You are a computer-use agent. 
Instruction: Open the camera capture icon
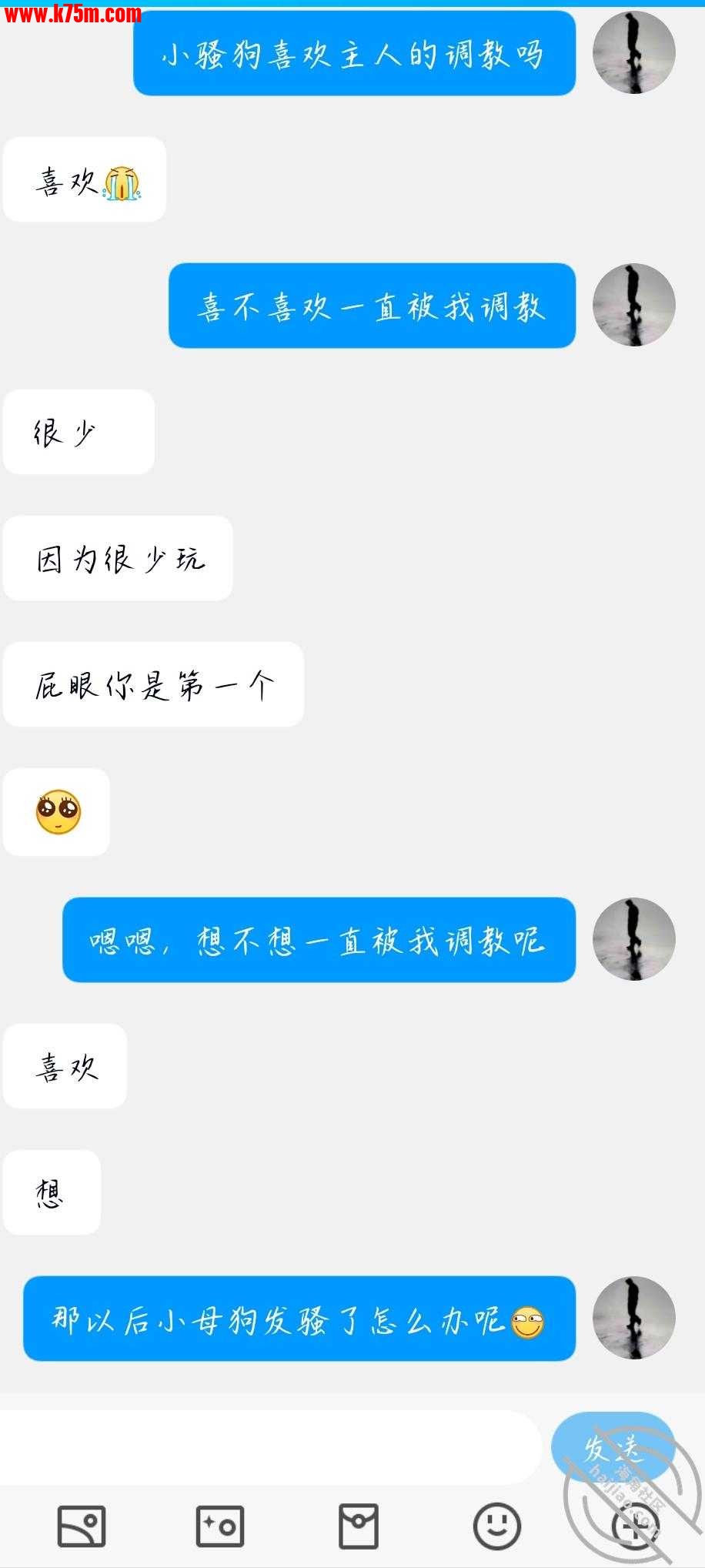(x=220, y=1526)
